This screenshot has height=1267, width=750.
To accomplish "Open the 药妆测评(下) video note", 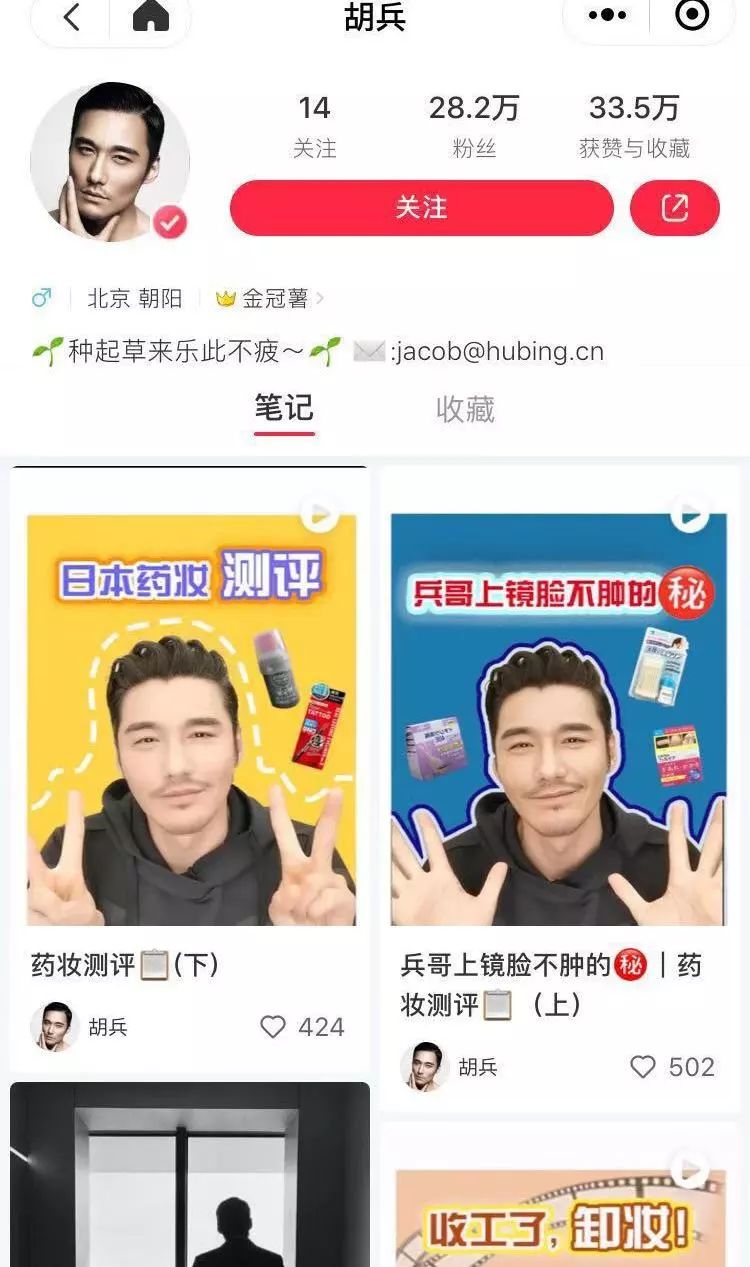I will pyautogui.click(x=190, y=718).
